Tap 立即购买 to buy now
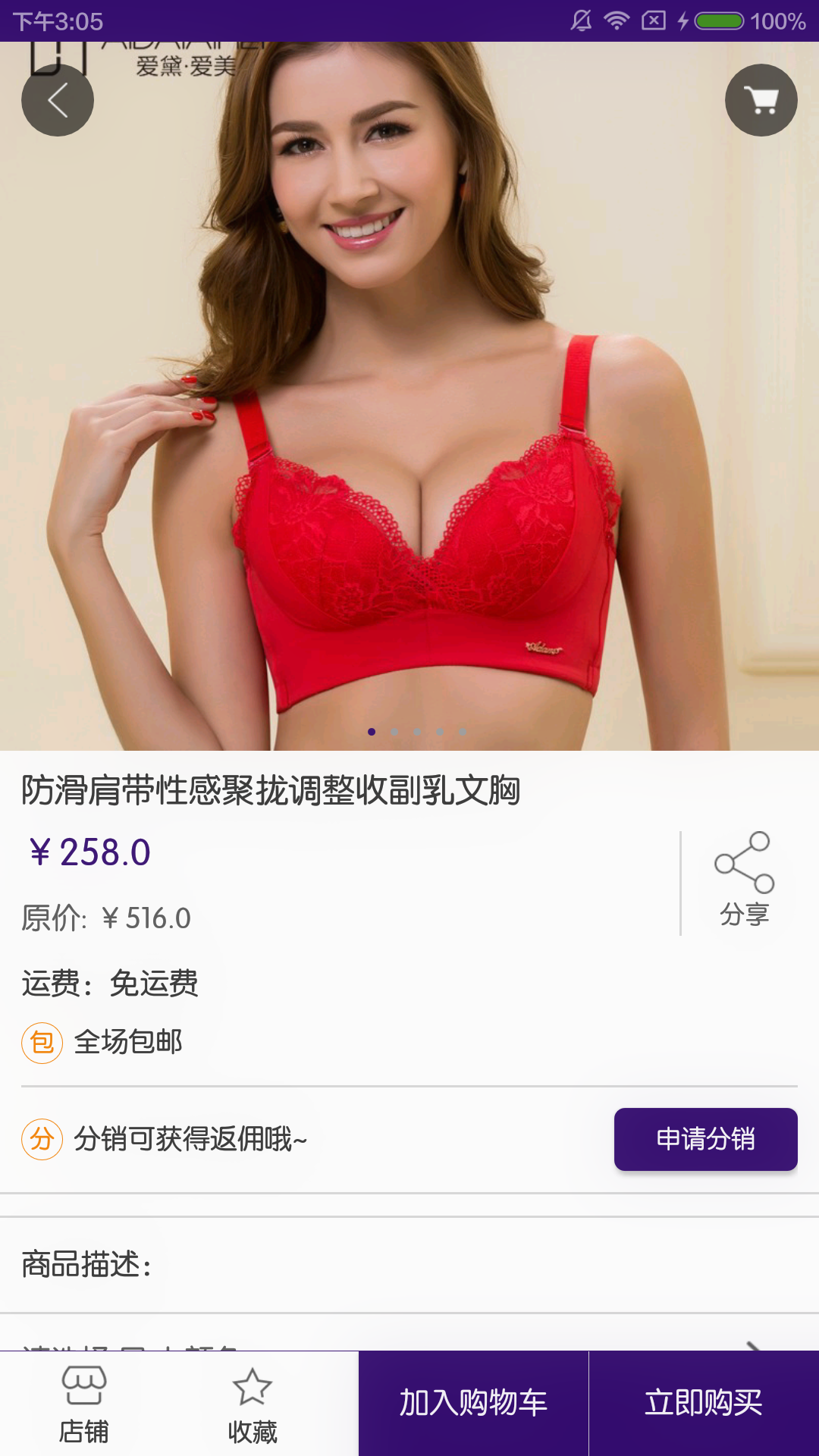This screenshot has width=819, height=1456. pyautogui.click(x=704, y=1403)
